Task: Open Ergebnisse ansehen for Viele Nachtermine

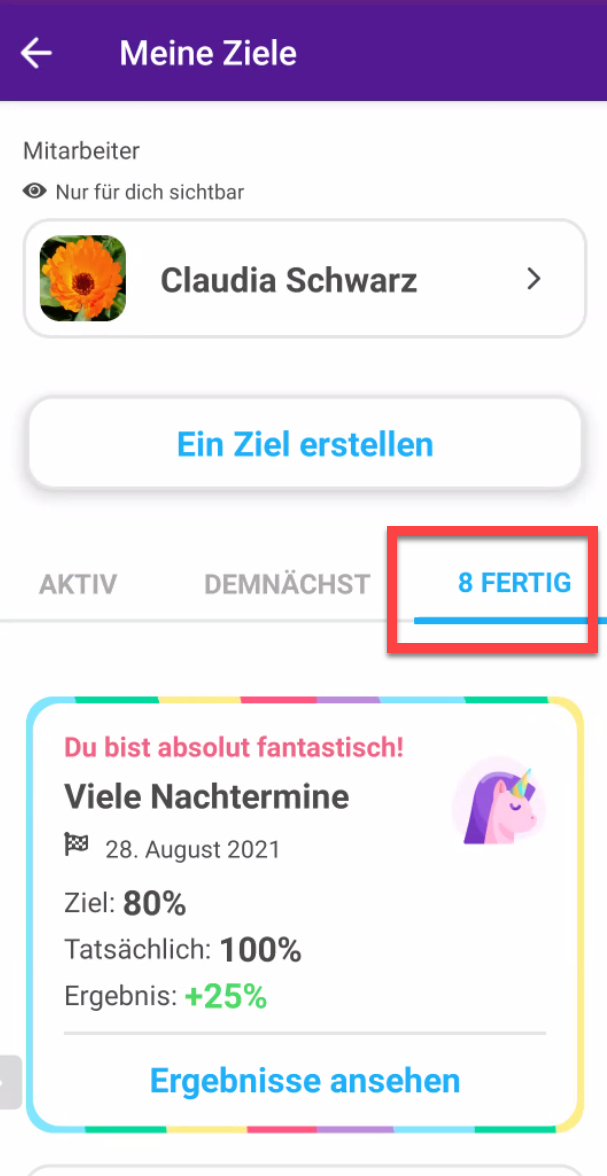Action: [304, 1080]
